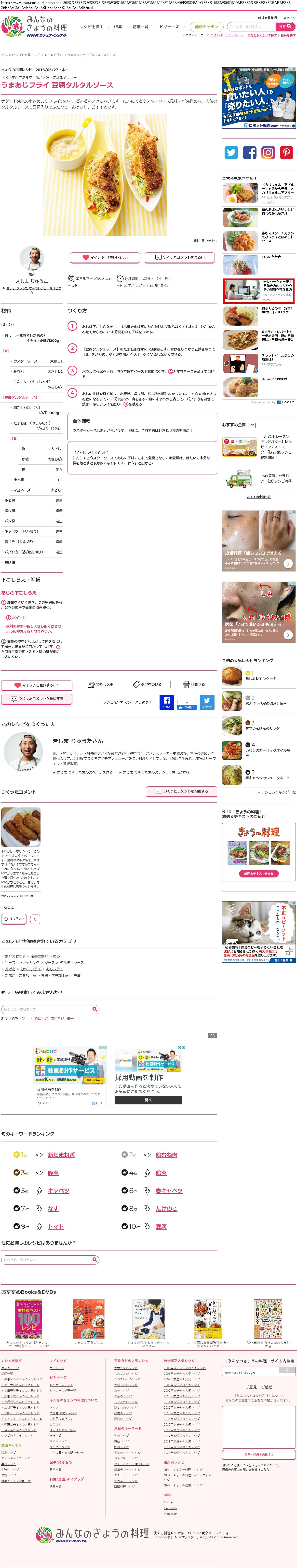Print the recipe via 印刷する

pos(194,685)
